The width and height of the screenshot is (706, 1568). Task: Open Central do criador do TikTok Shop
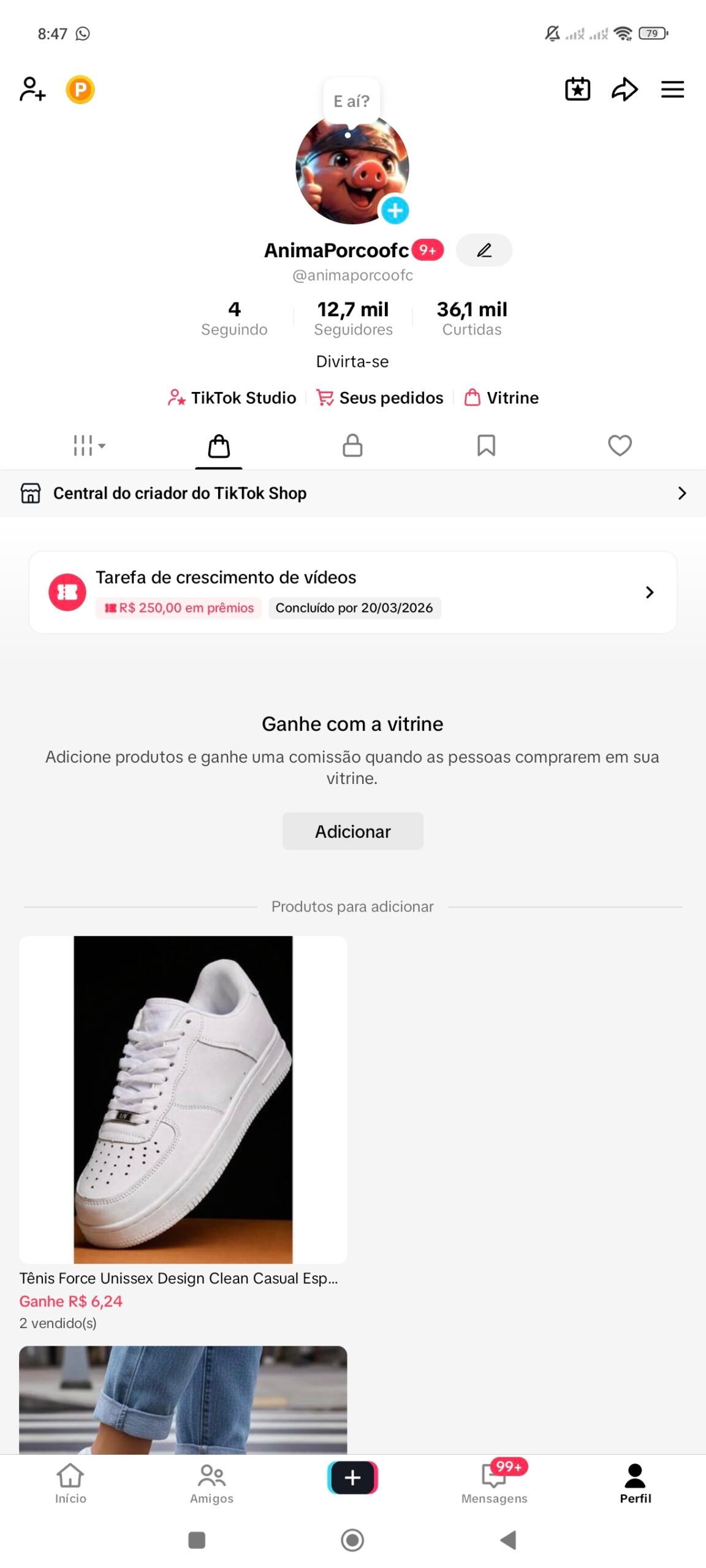click(x=353, y=494)
